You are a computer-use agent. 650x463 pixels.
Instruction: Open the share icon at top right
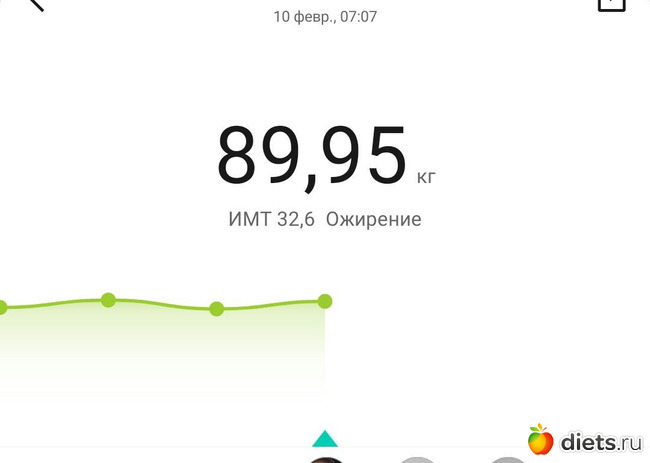tap(611, 4)
